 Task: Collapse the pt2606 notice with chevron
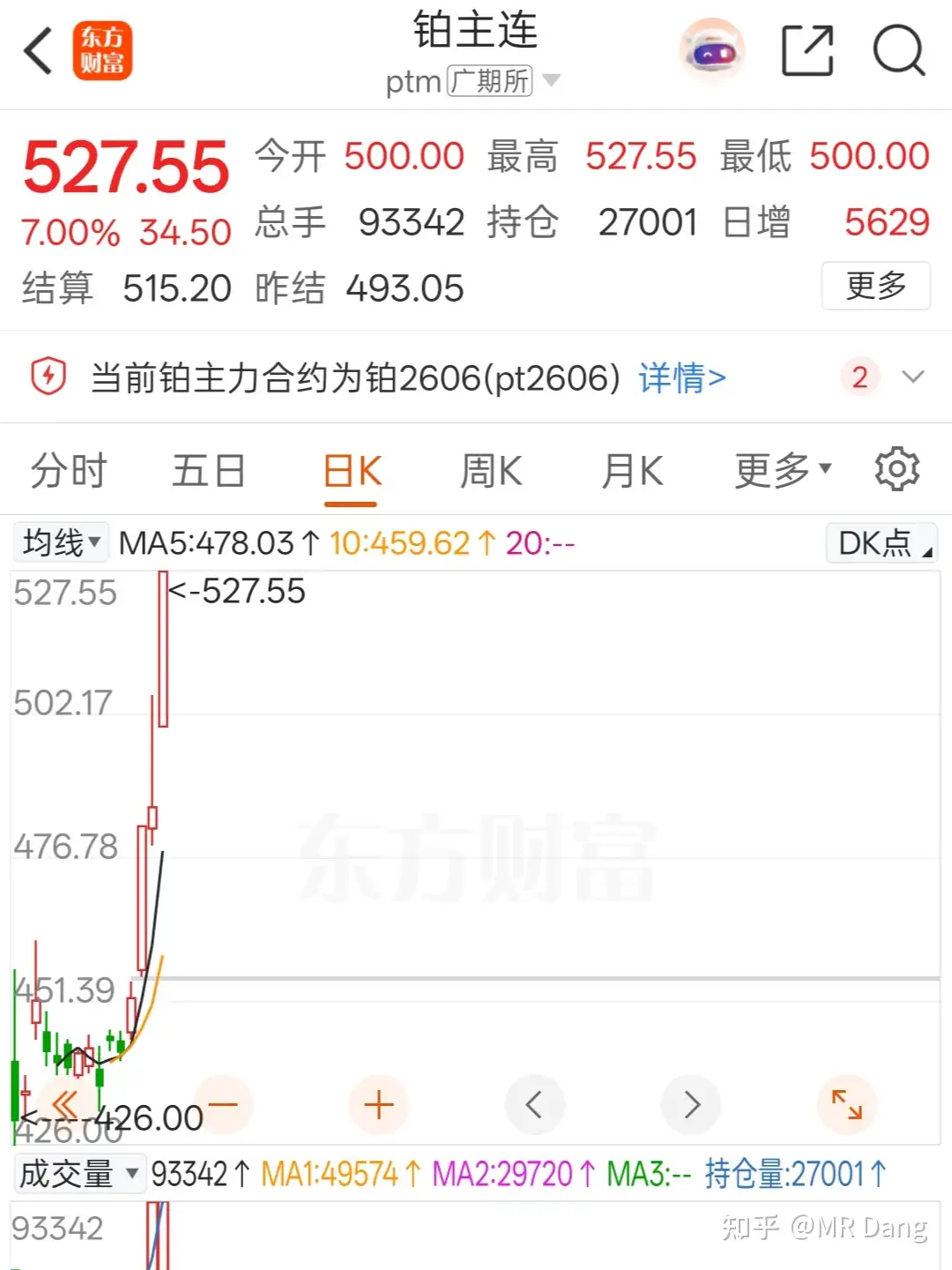point(914,377)
